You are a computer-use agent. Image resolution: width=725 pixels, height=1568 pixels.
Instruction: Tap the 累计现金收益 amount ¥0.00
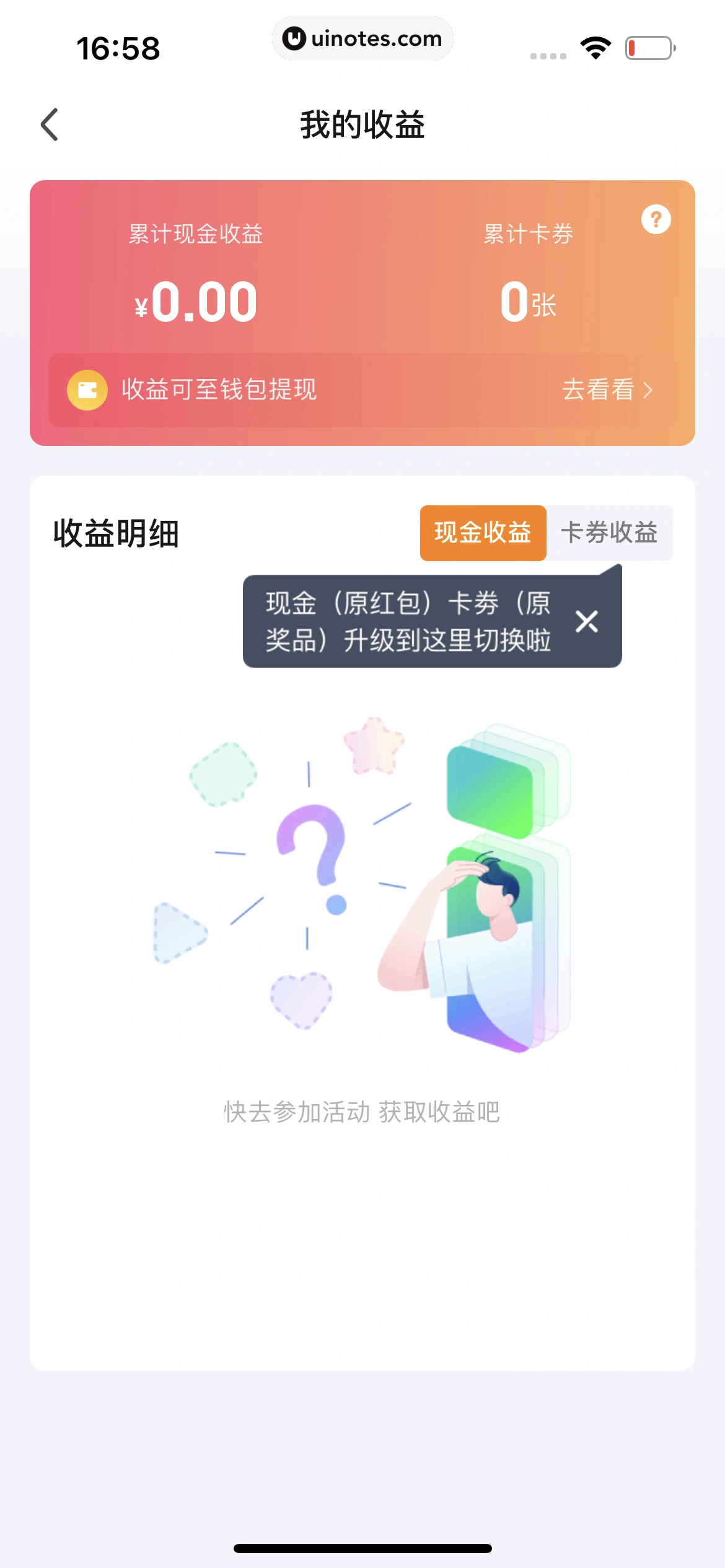195,302
